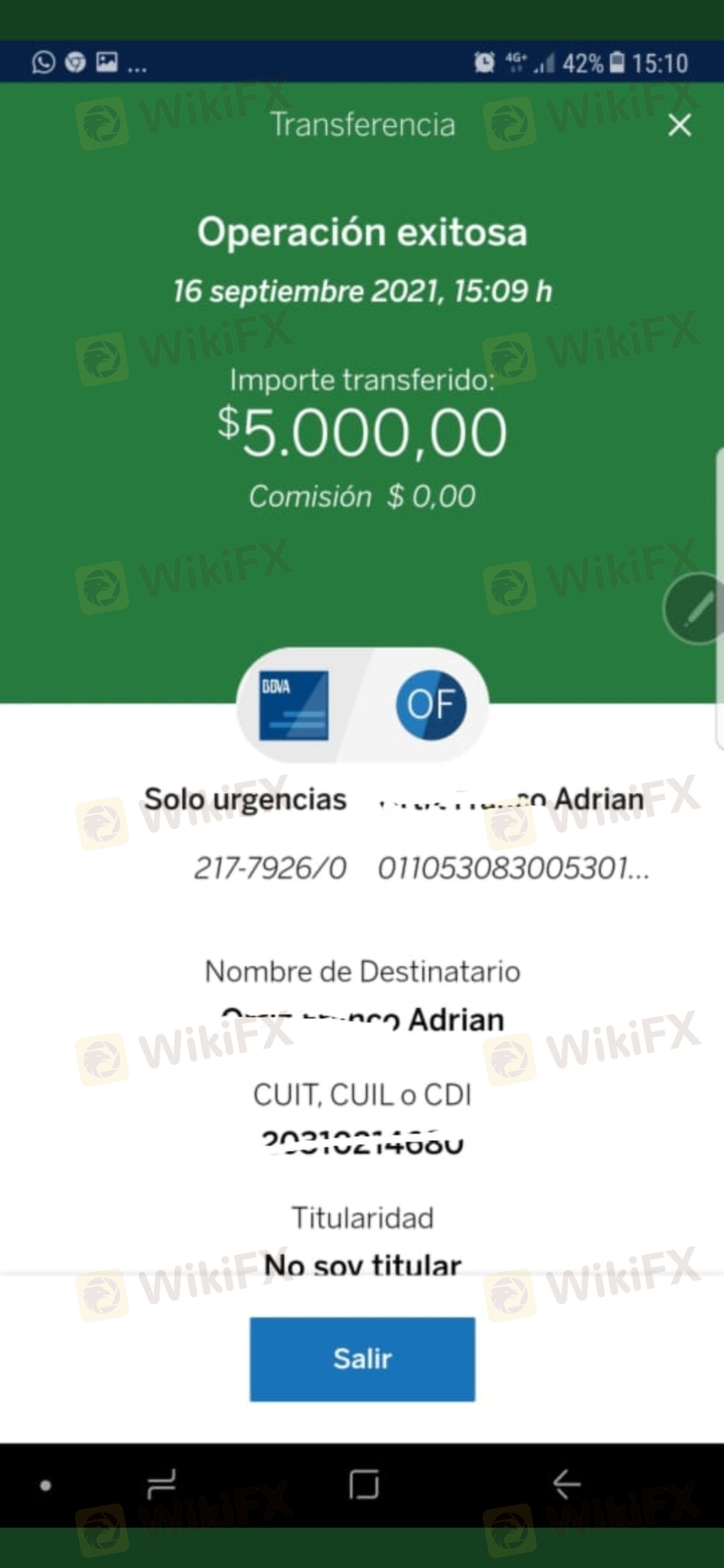Go back with the system back arrow
The image size is (724, 1568).
tap(566, 1484)
